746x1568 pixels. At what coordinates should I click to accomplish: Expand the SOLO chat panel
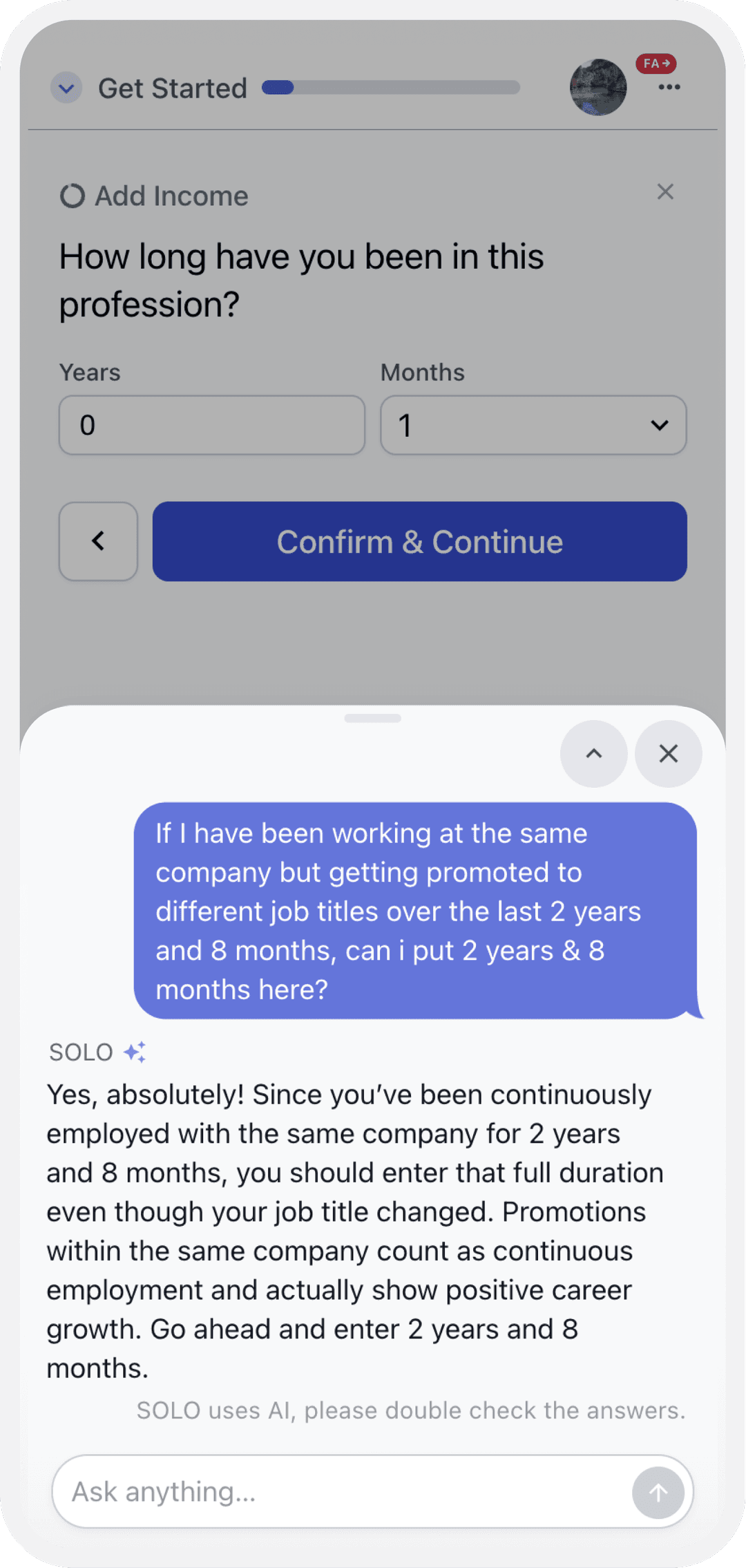[x=594, y=754]
